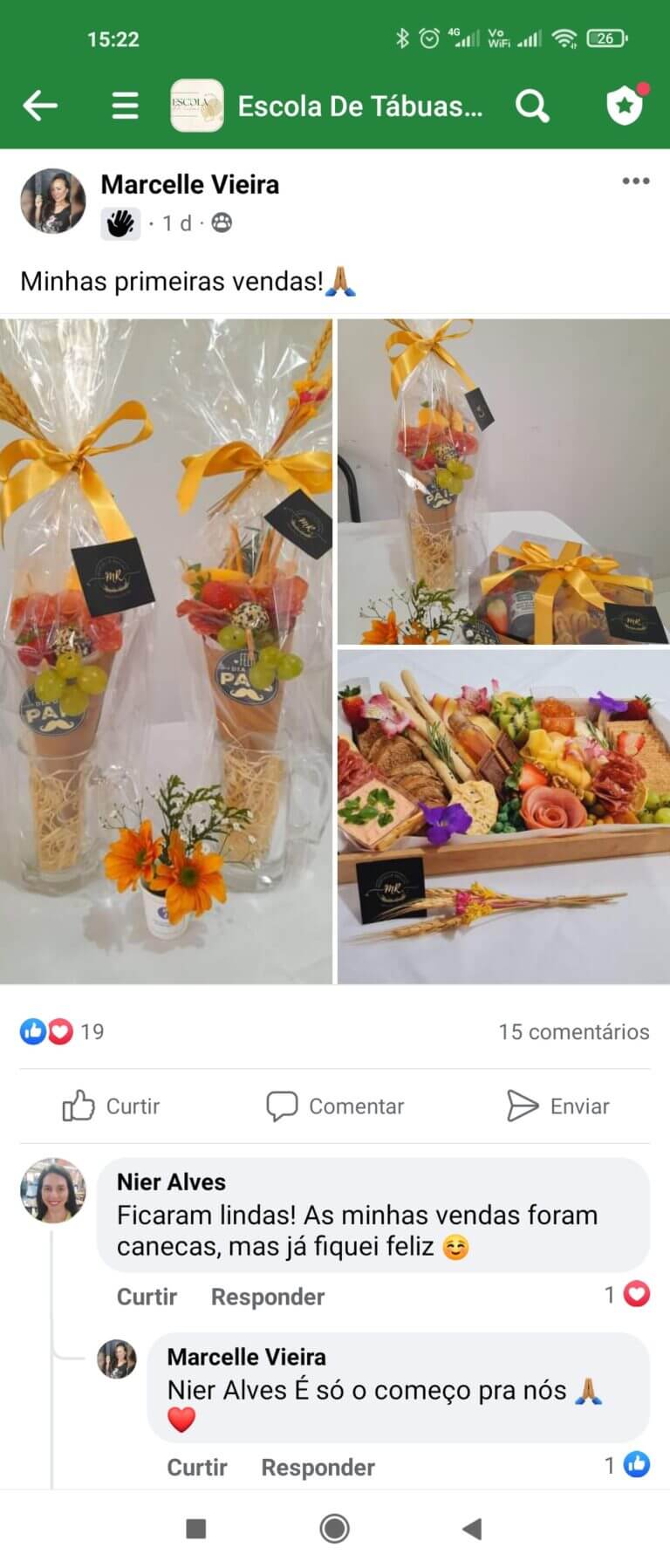Open the photo with cone and gift box
The width and height of the screenshot is (670, 1568).
503,482
